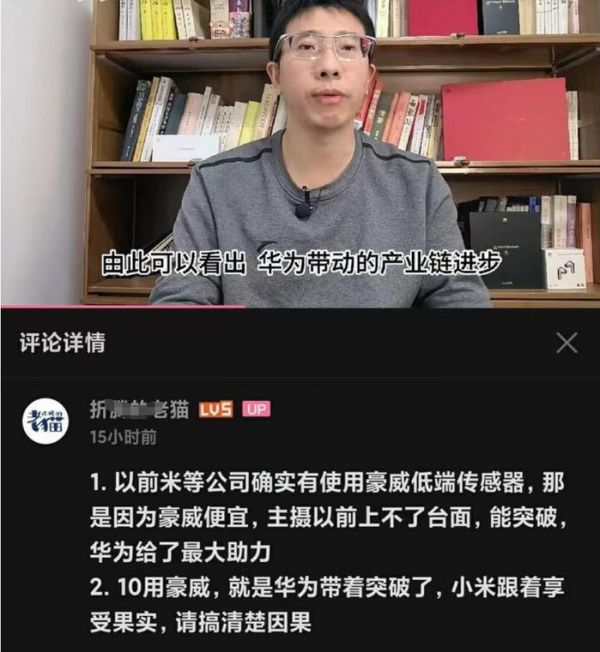Viewport: 600px width, 652px height.
Task: Tap the video player to show controls
Action: (300, 150)
